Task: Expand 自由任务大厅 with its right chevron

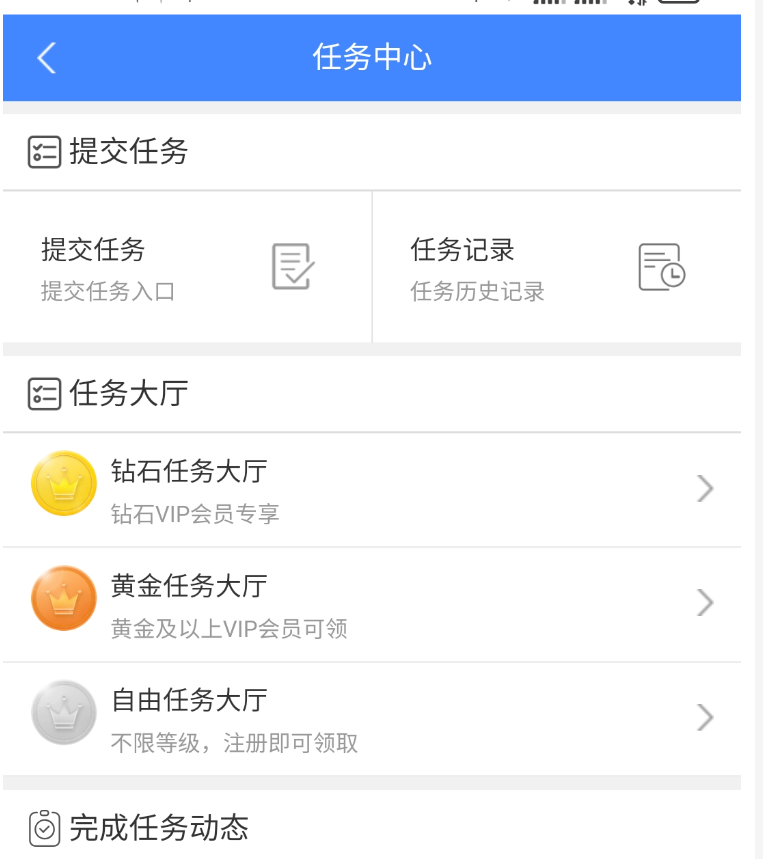Action: pyautogui.click(x=705, y=717)
